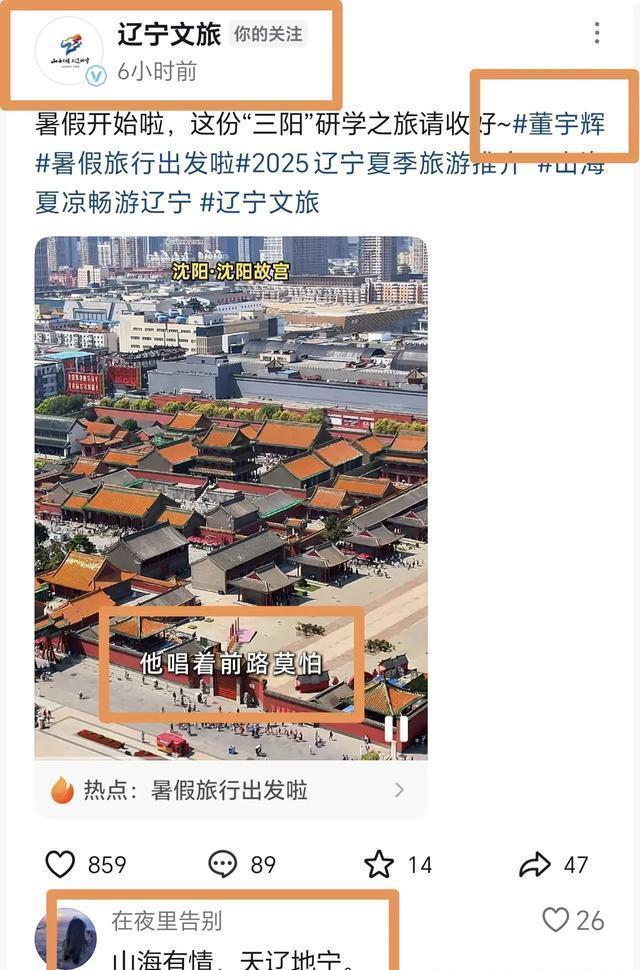
Task: Open the overflow menu on the post
Action: (597, 33)
